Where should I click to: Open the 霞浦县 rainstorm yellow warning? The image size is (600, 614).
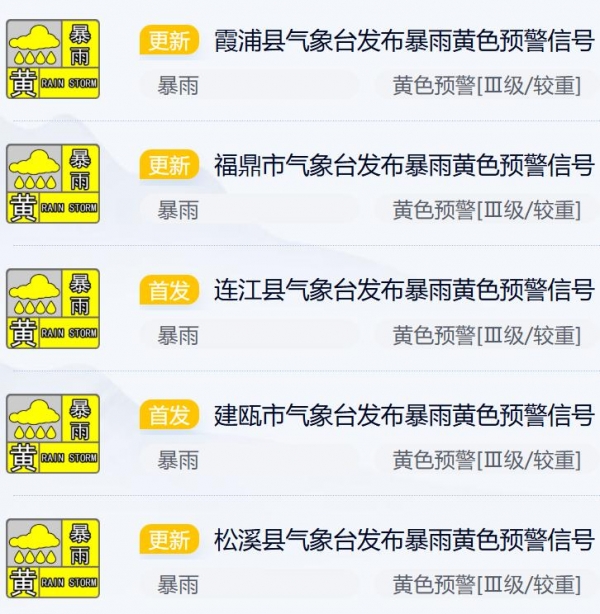[404, 41]
